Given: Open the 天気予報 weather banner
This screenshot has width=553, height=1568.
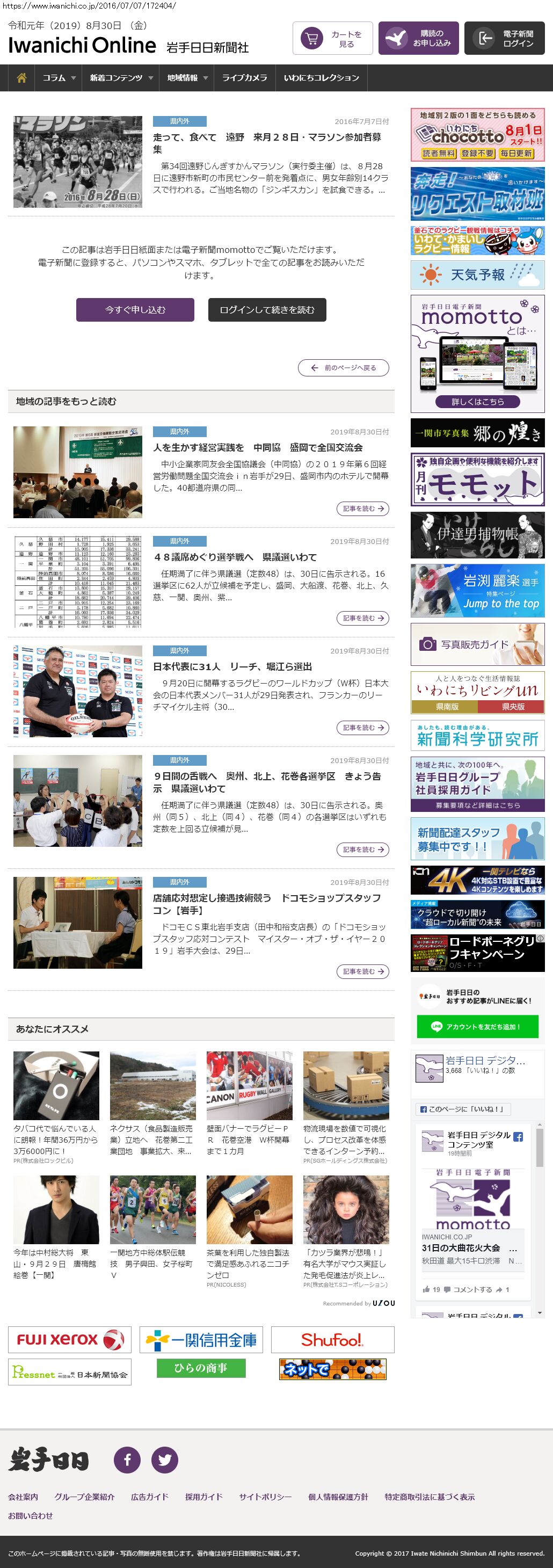Looking at the screenshot, I should [x=477, y=275].
